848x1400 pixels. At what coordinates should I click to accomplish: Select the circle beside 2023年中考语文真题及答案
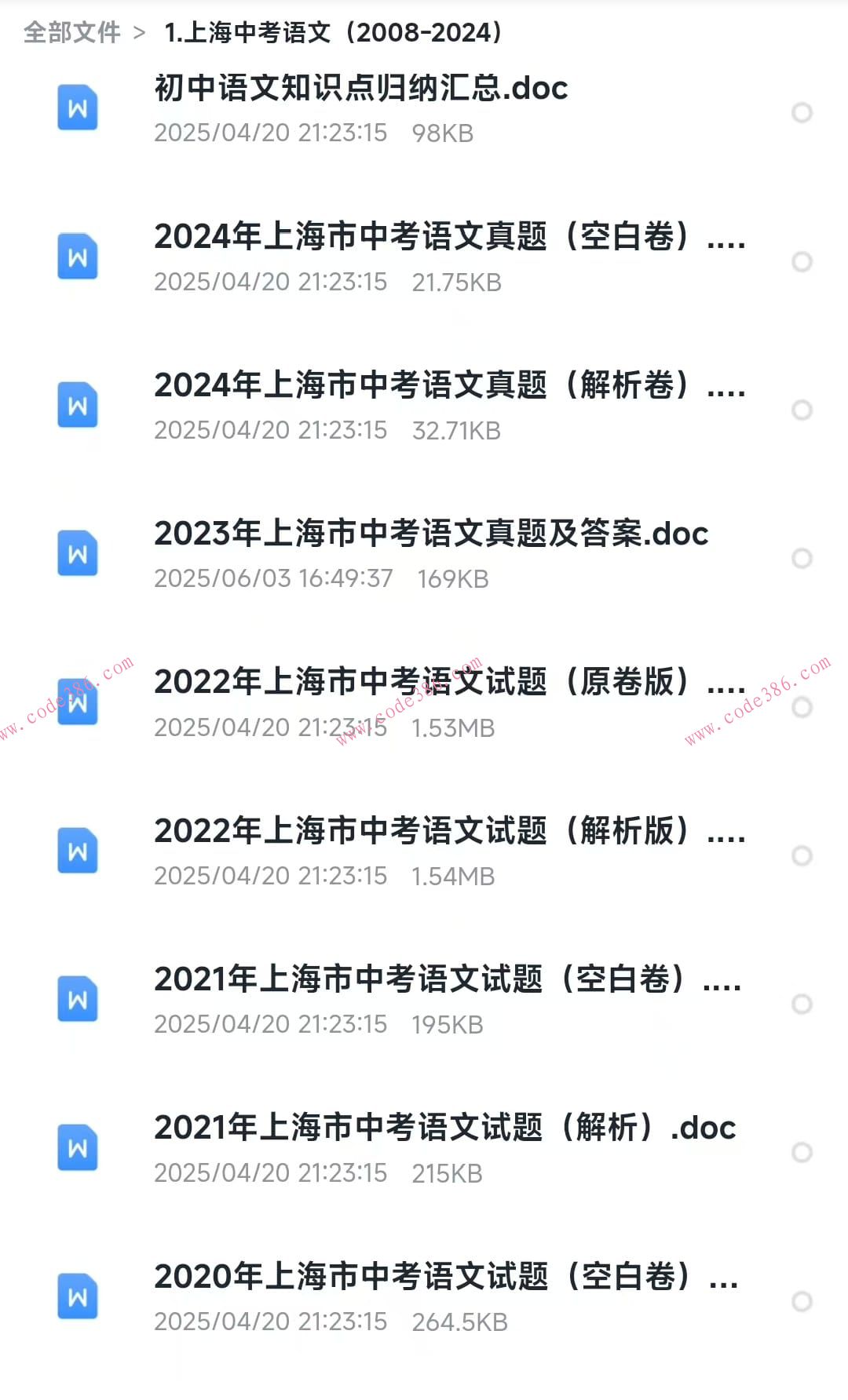tap(802, 559)
